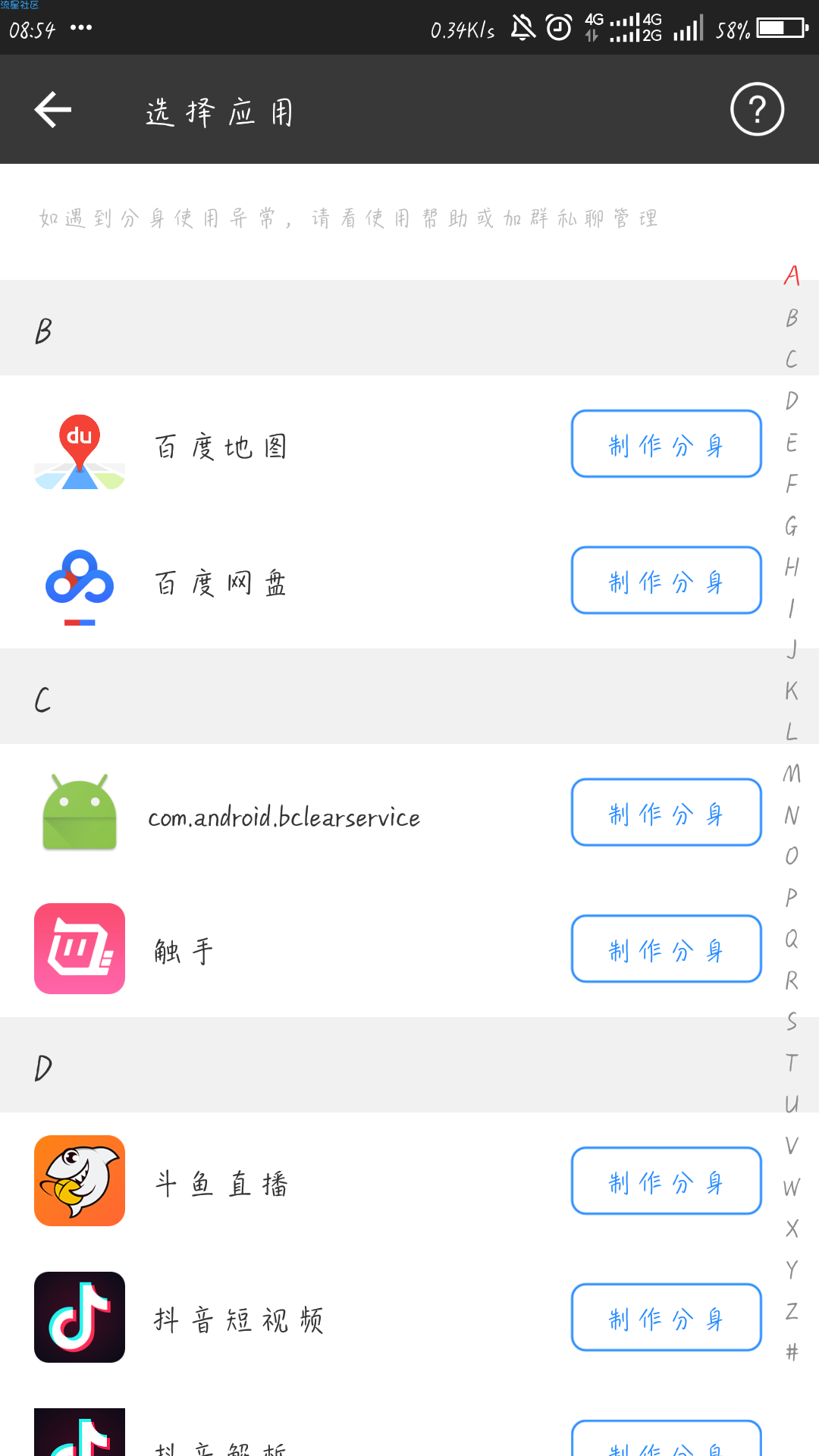This screenshot has width=819, height=1456.
Task: Jump to letter M in index
Action: click(792, 773)
